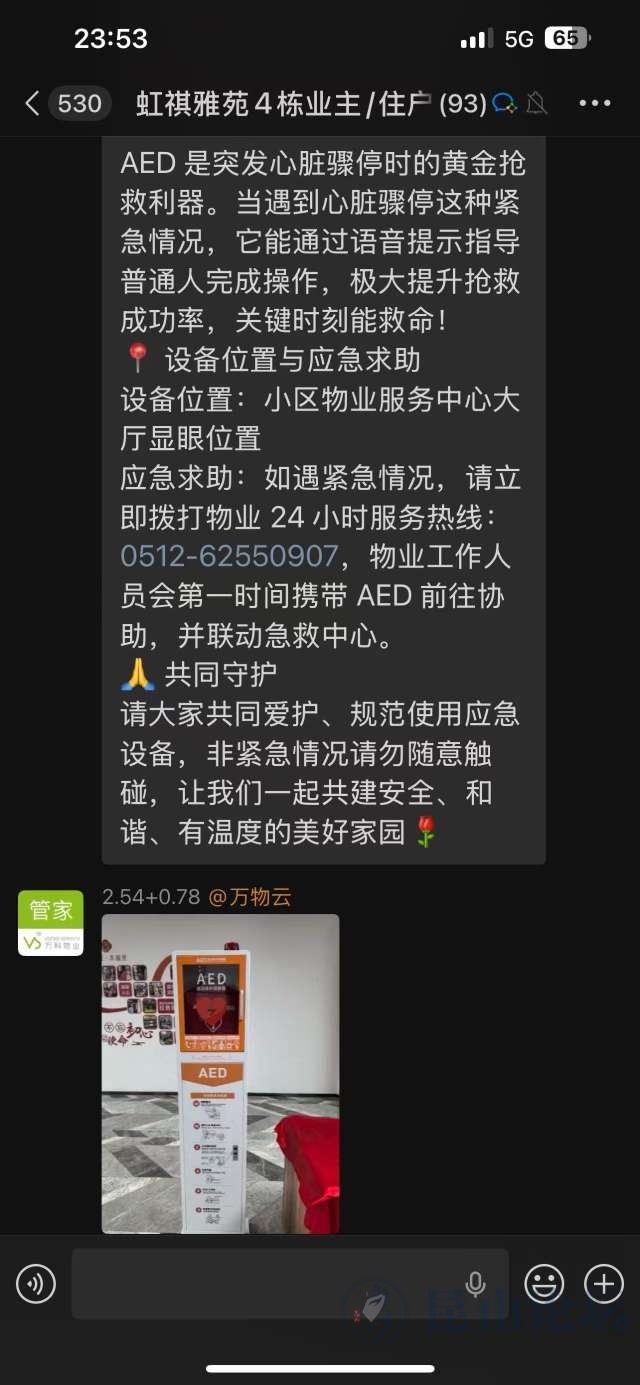This screenshot has height=1385, width=640.
Task: Call the property hotline 0512-62550907
Action: 229,555
